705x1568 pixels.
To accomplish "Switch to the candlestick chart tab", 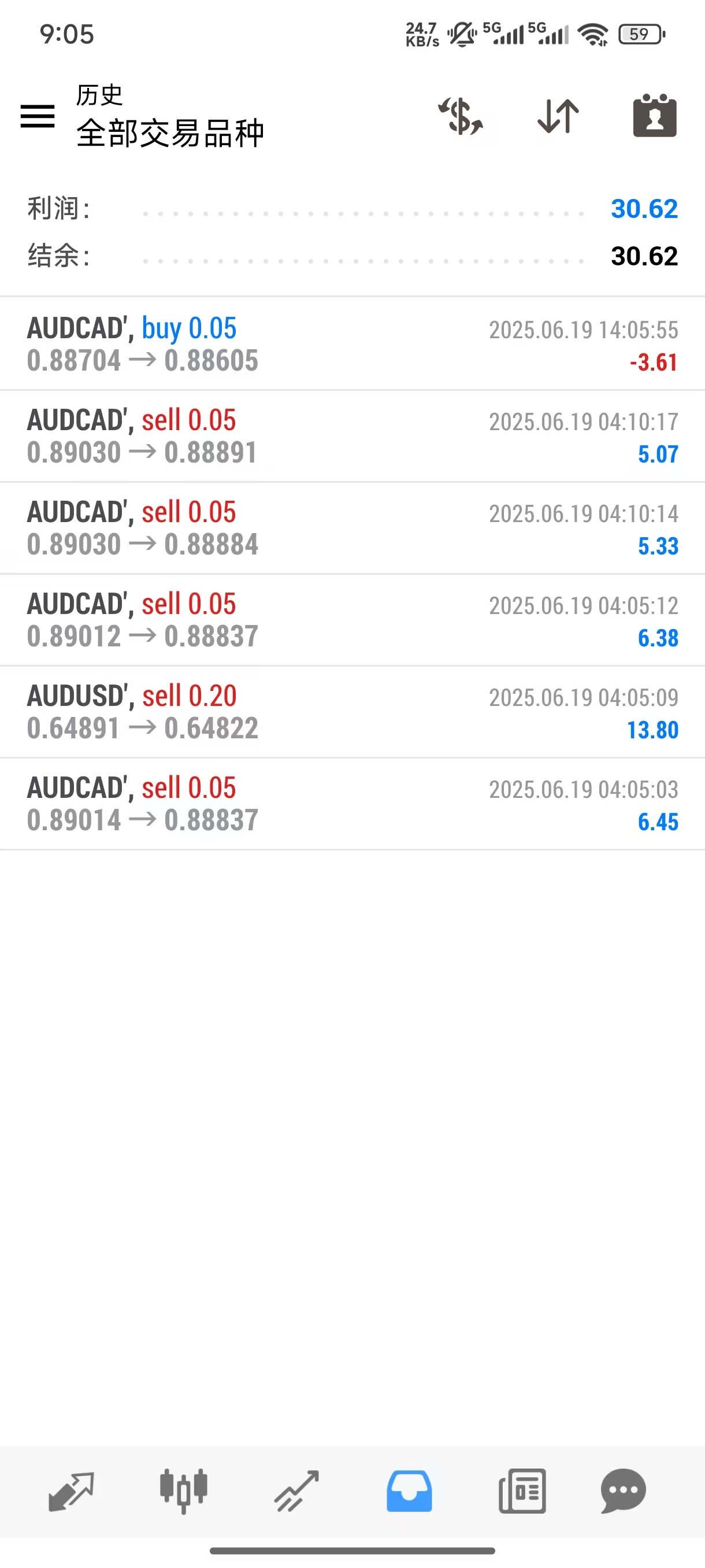I will 184,1491.
